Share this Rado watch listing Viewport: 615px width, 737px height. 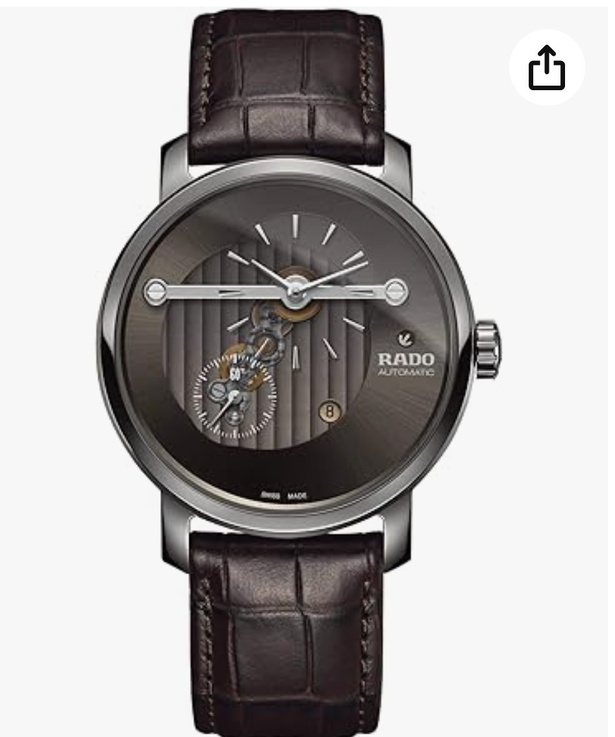[546, 68]
